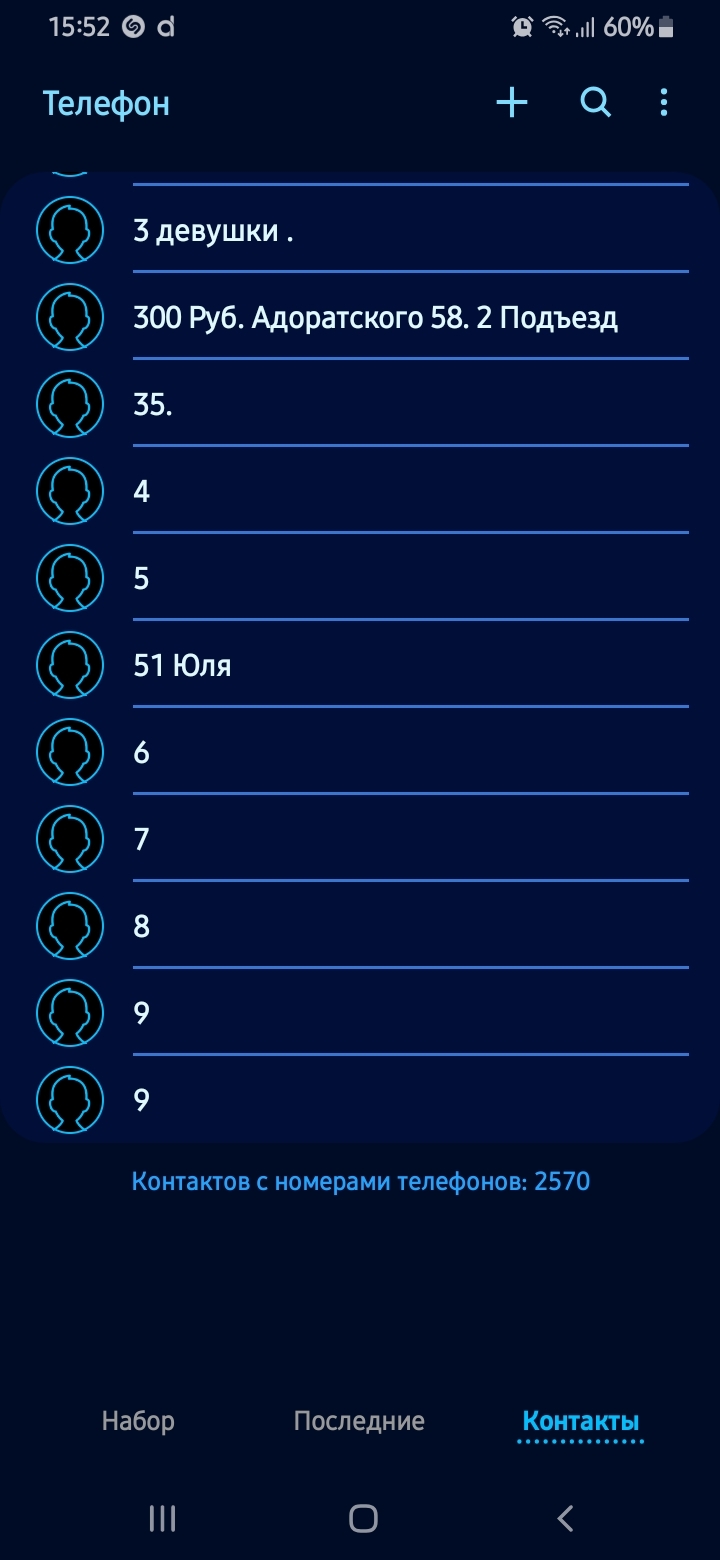The height and width of the screenshot is (1560, 720).
Task: Go back using system navigation
Action: point(565,1518)
